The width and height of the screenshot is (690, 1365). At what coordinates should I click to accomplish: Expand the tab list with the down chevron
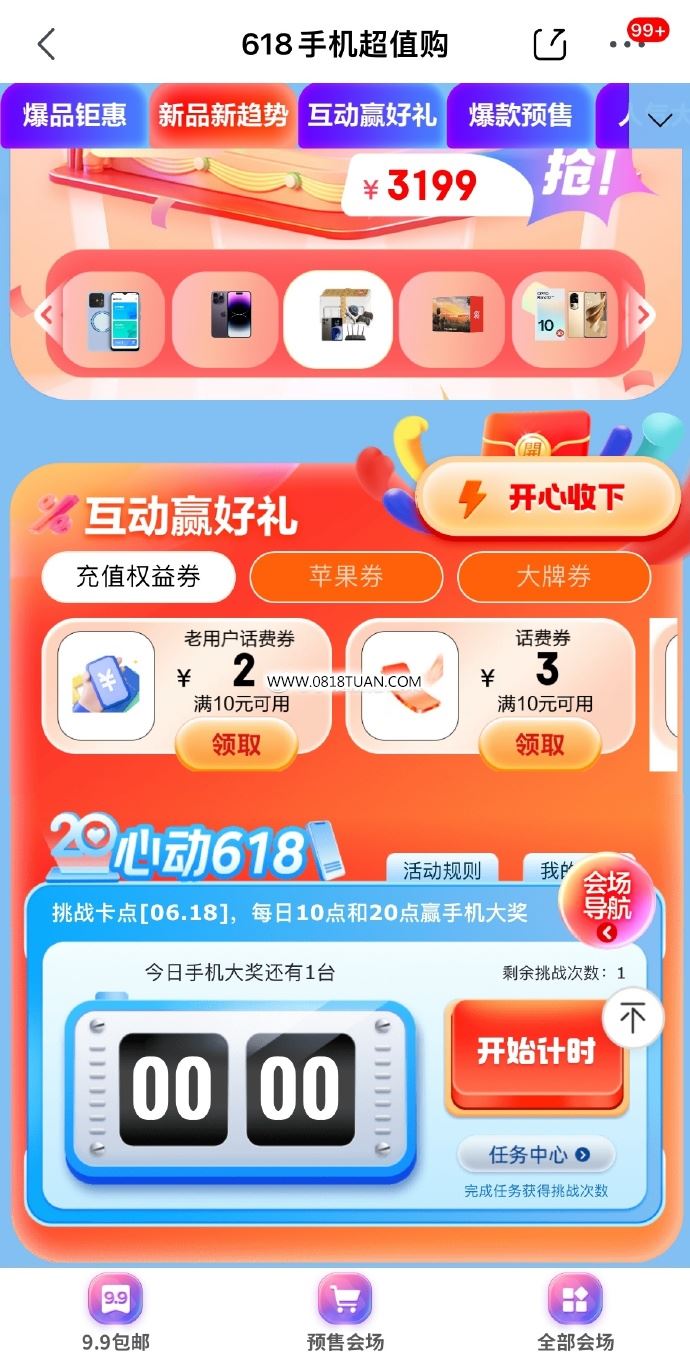tap(659, 120)
